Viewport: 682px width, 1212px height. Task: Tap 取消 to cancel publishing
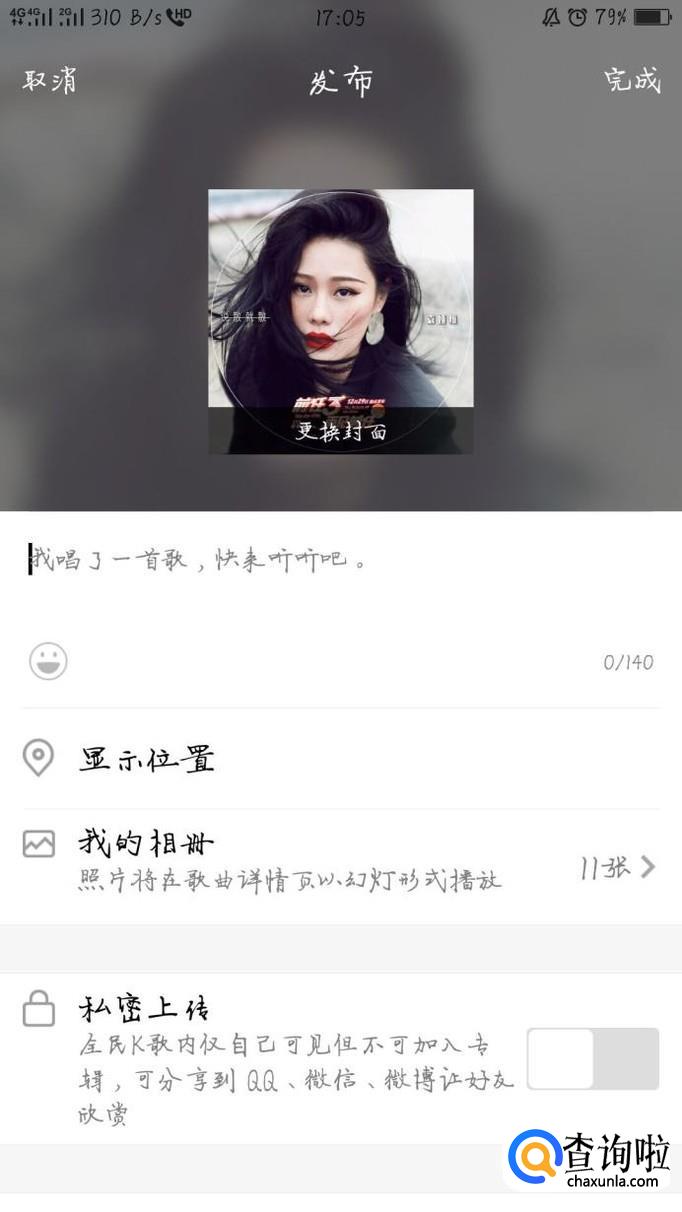point(49,80)
